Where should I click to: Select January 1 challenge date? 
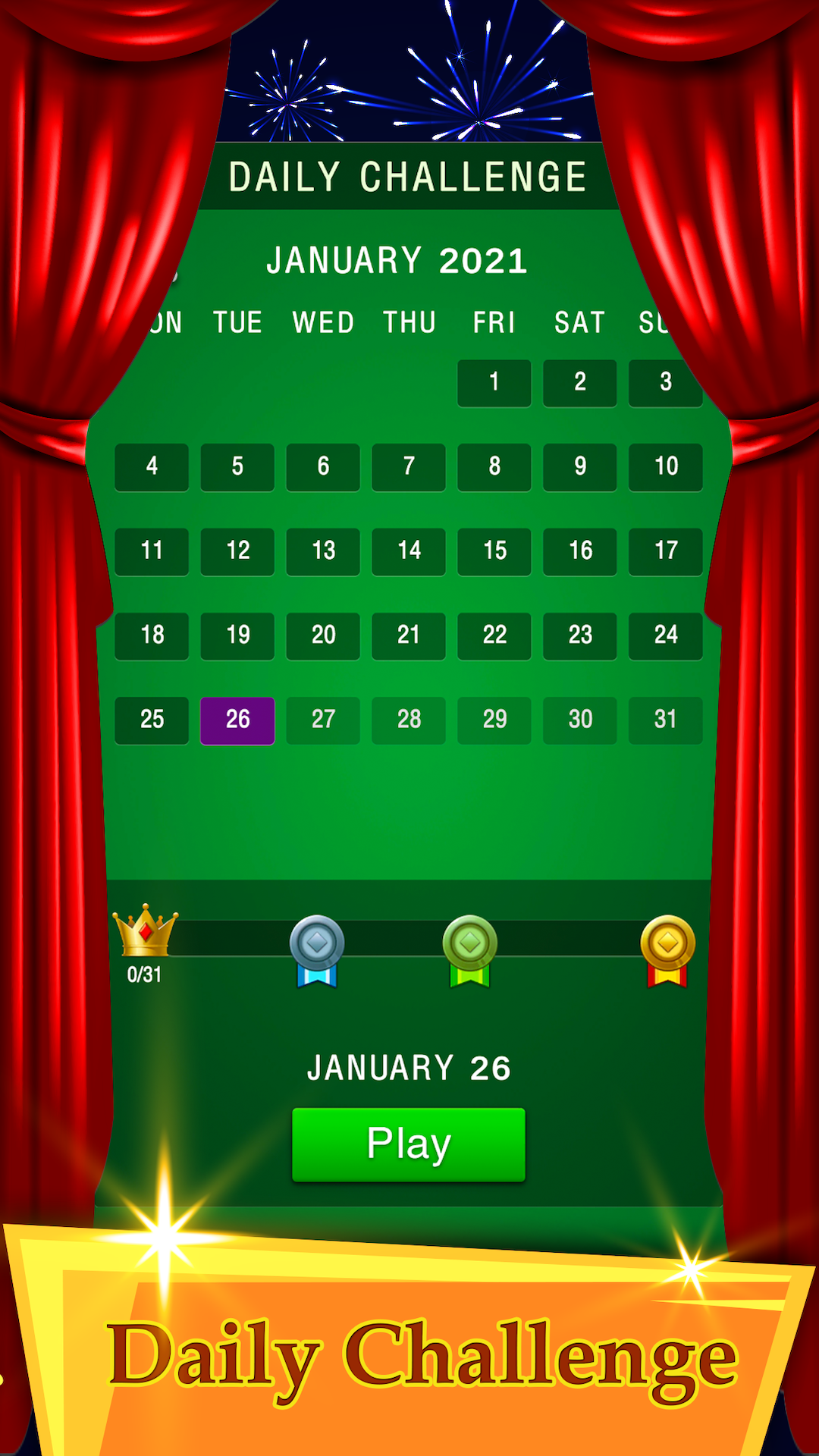tap(494, 383)
